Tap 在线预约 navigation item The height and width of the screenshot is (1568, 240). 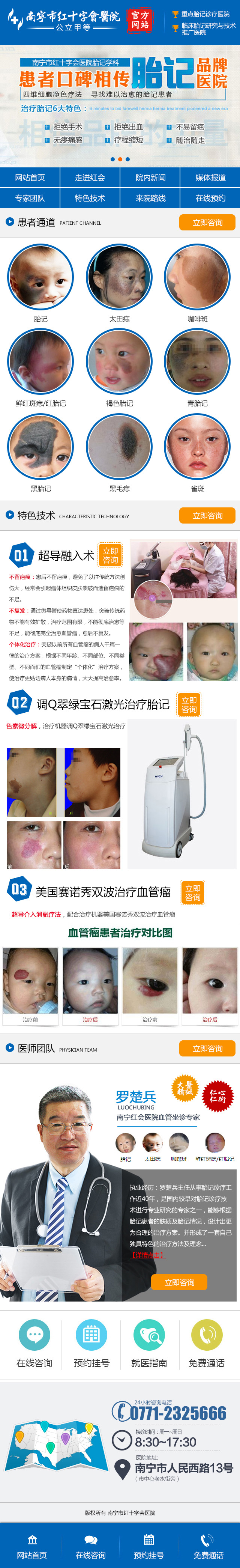point(210,198)
